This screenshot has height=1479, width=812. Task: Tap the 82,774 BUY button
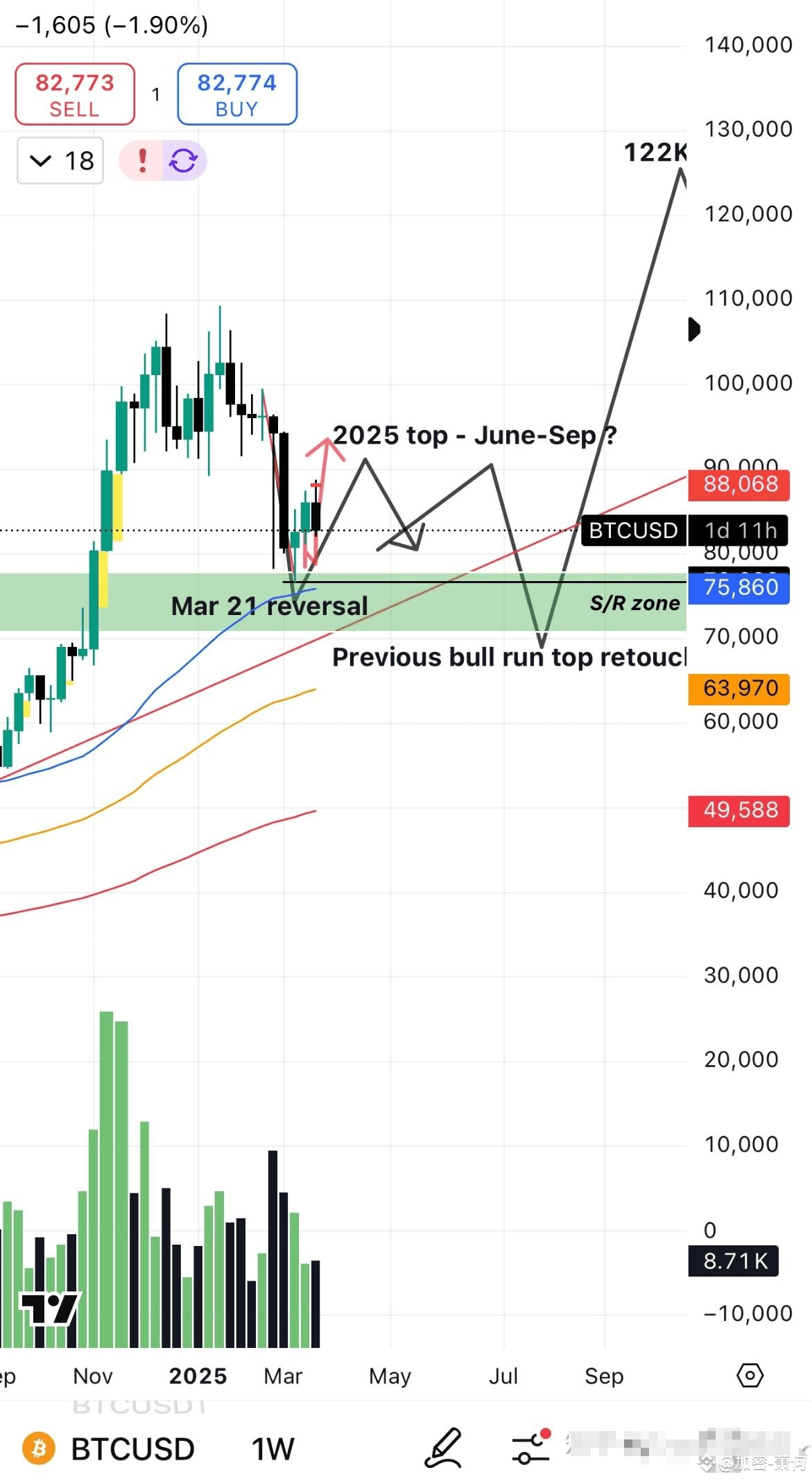click(236, 94)
